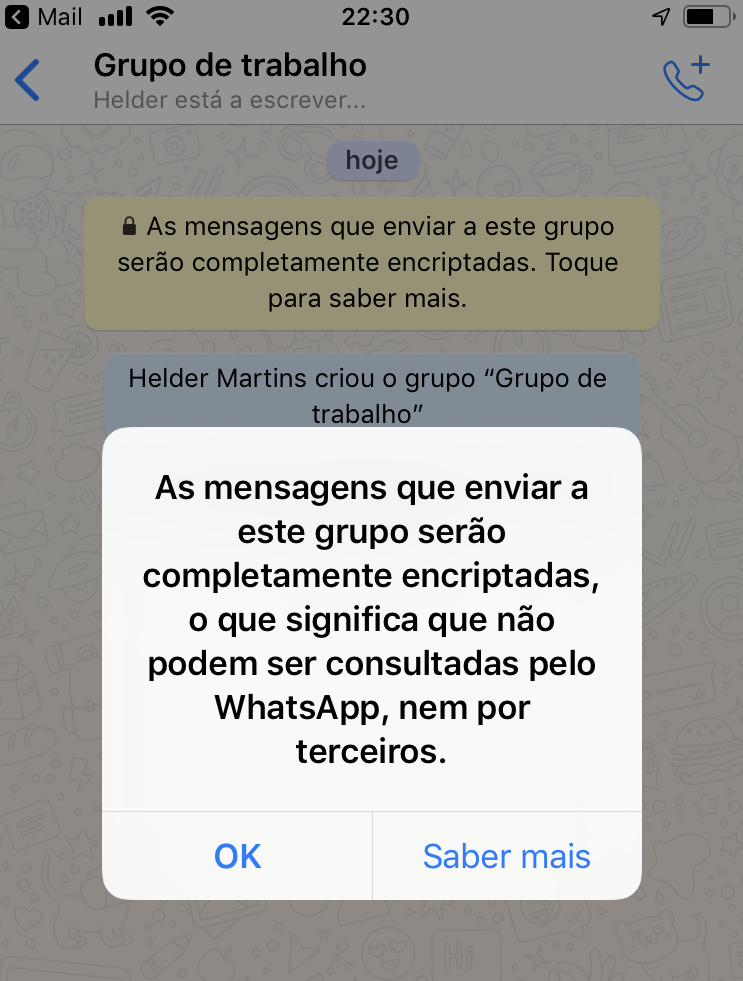Select the hoje date pill
Viewport: 743px width, 981px height.
372,160
